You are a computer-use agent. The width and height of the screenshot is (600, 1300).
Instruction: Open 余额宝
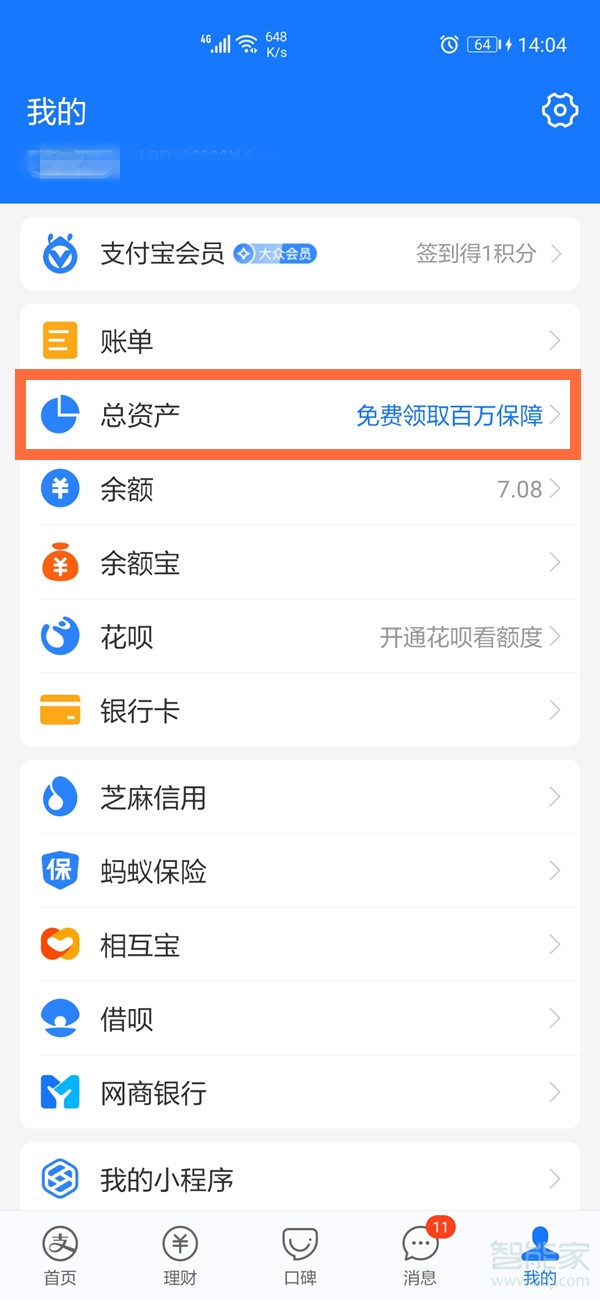(300, 563)
